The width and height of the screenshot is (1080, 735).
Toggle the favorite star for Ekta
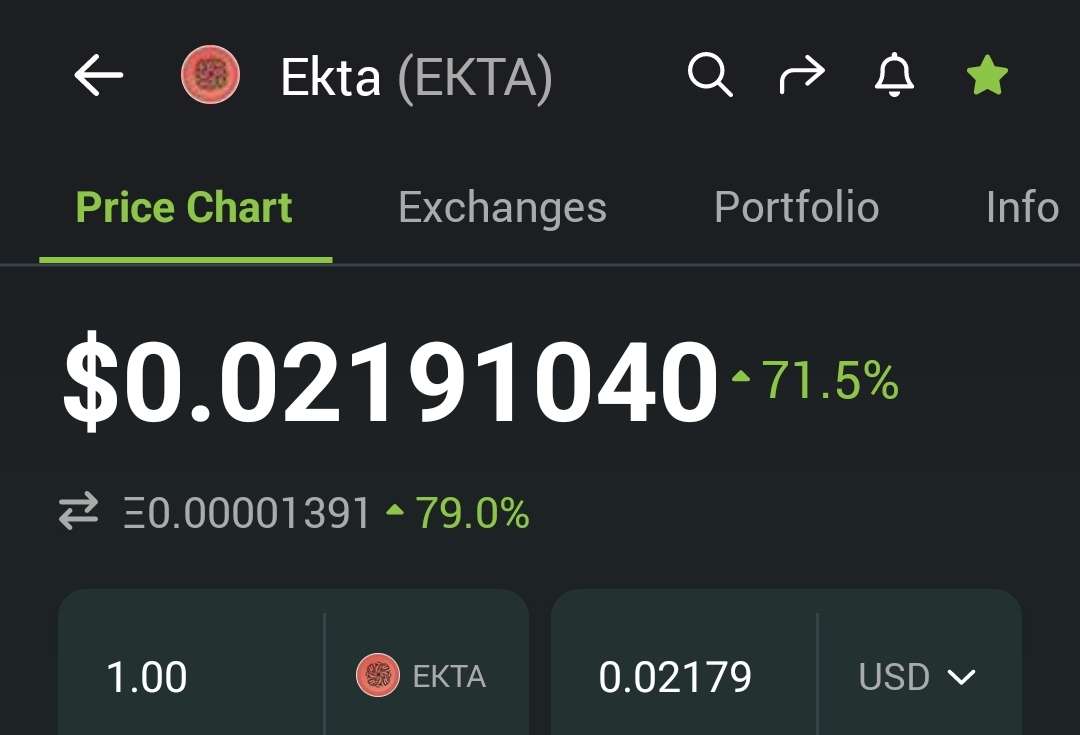[x=987, y=76]
